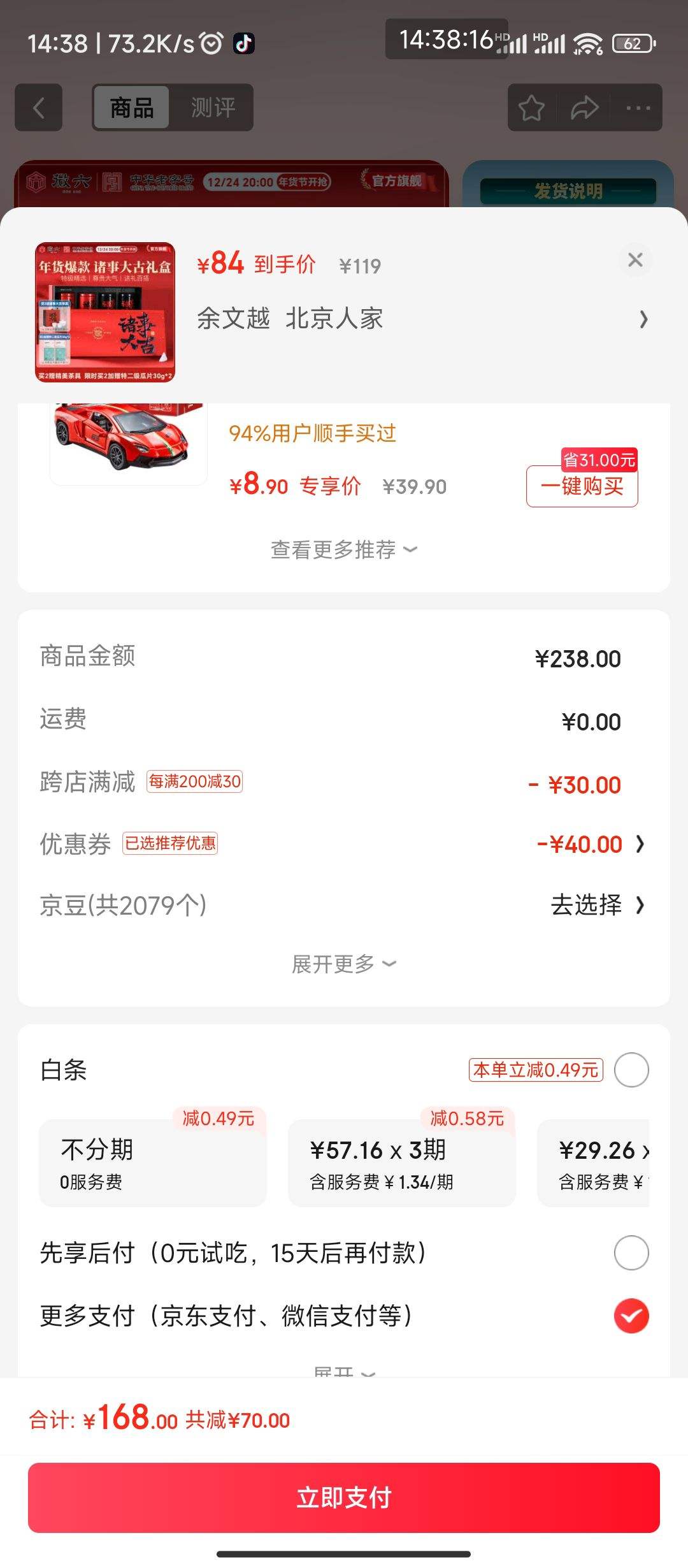The width and height of the screenshot is (688, 1568).
Task: Select 白条 as the payment method
Action: [x=631, y=1070]
